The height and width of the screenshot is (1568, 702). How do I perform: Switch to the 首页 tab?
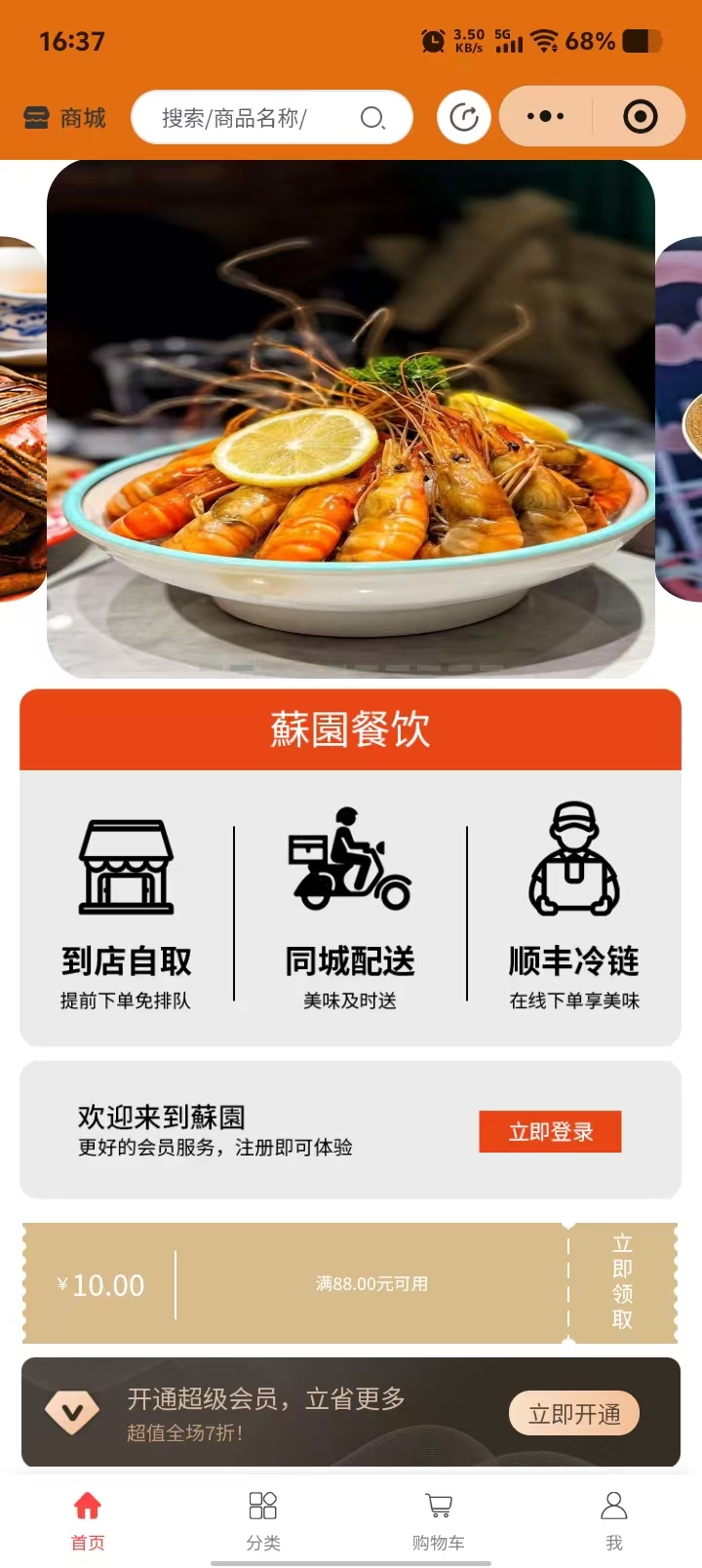tap(88, 1518)
